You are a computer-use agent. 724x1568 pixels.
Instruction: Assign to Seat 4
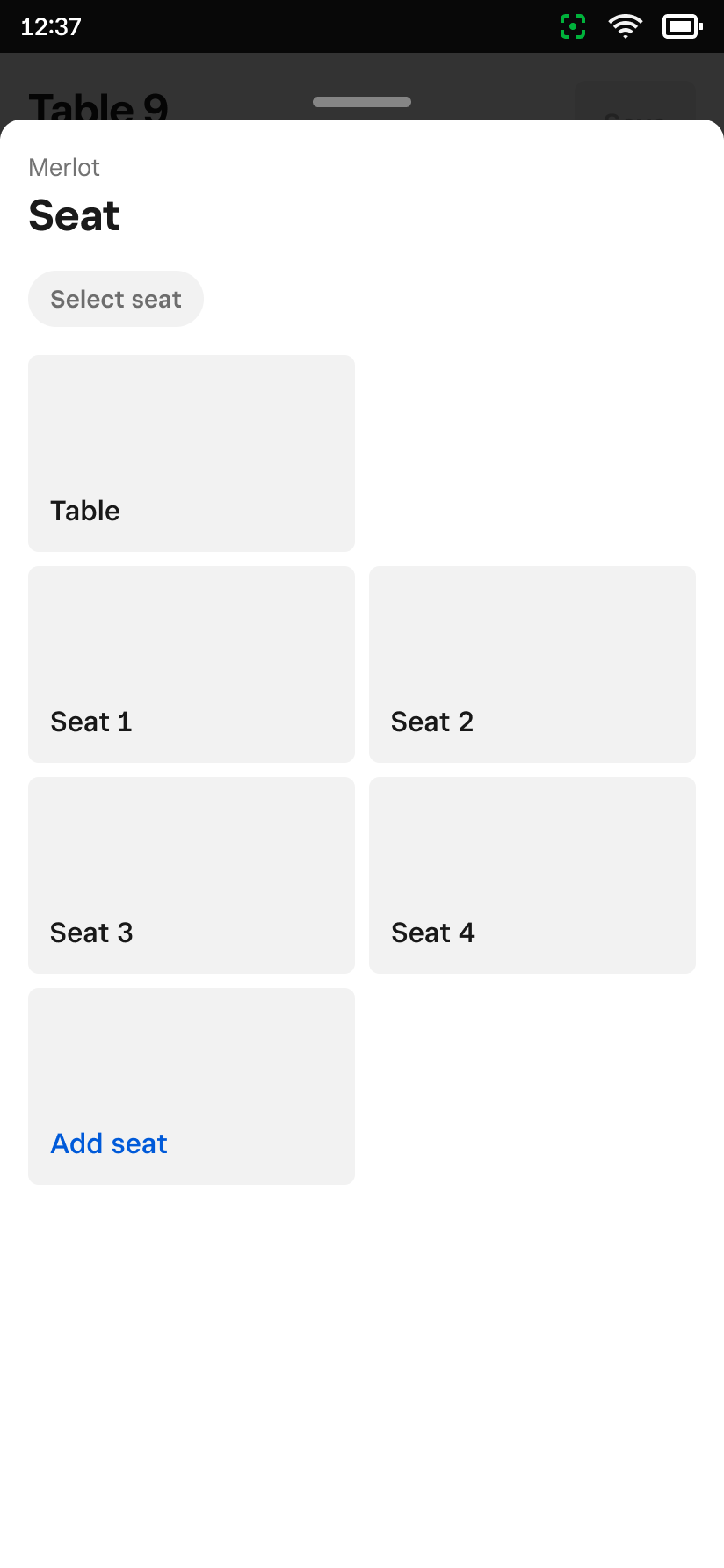pos(532,875)
